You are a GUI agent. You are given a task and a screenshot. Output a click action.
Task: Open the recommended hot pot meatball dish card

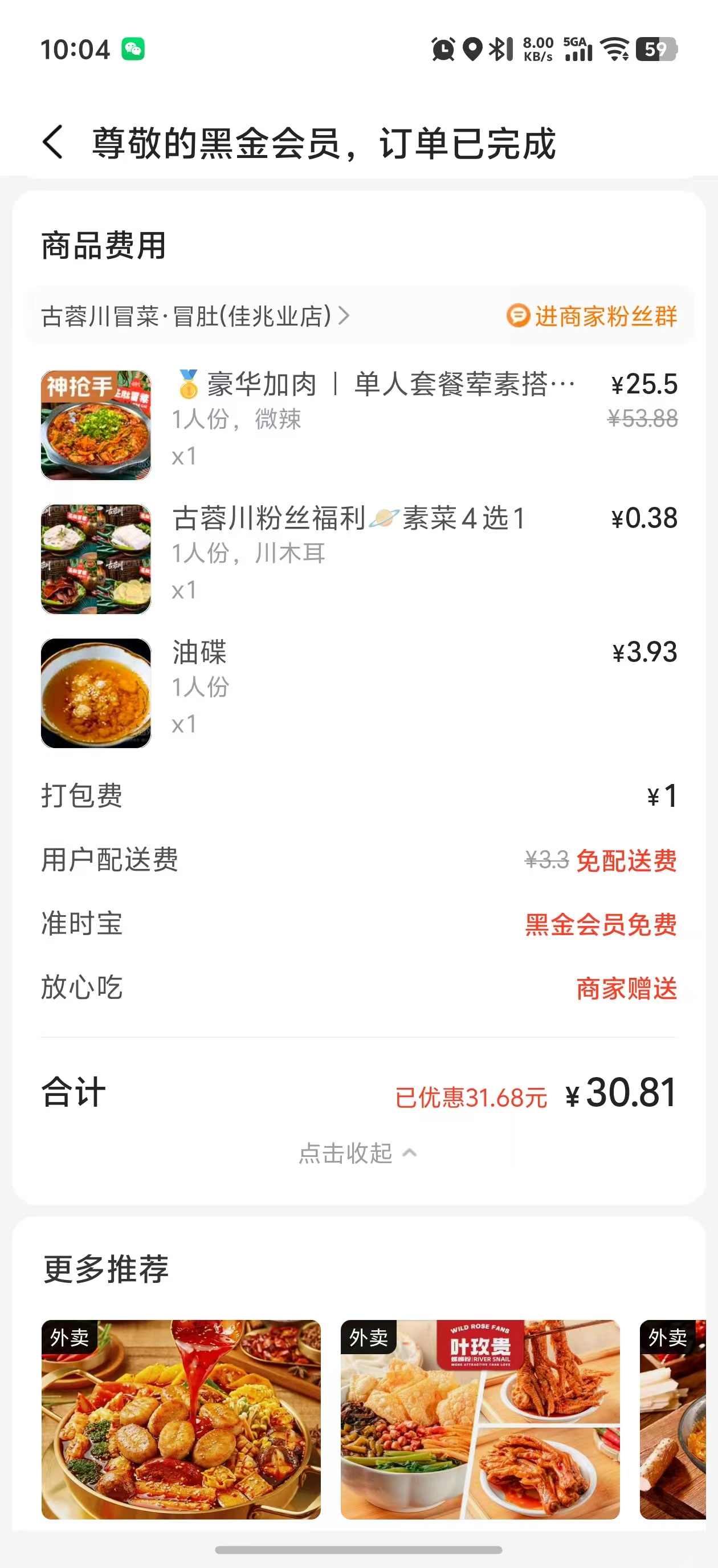point(181,1420)
